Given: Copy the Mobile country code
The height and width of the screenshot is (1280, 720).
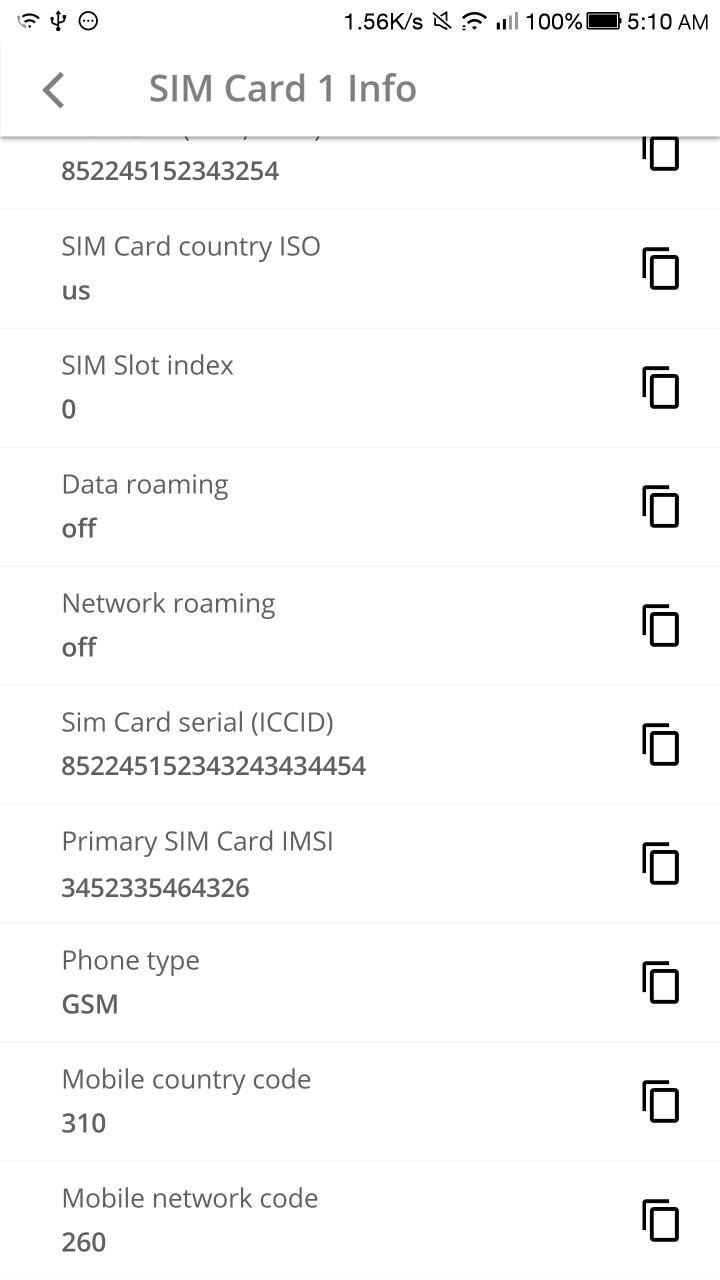Looking at the screenshot, I should click(x=660, y=1101).
